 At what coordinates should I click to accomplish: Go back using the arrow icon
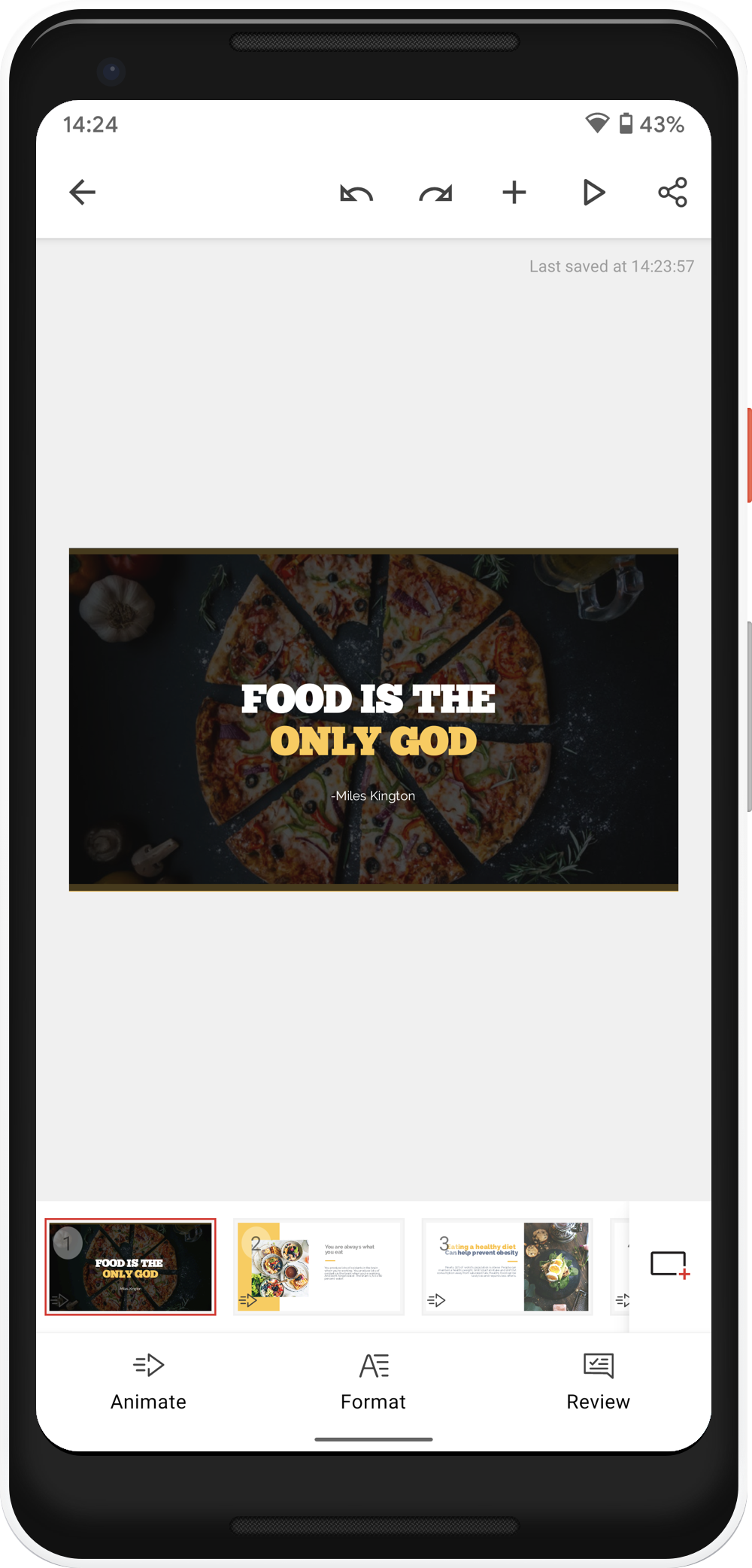[82, 193]
